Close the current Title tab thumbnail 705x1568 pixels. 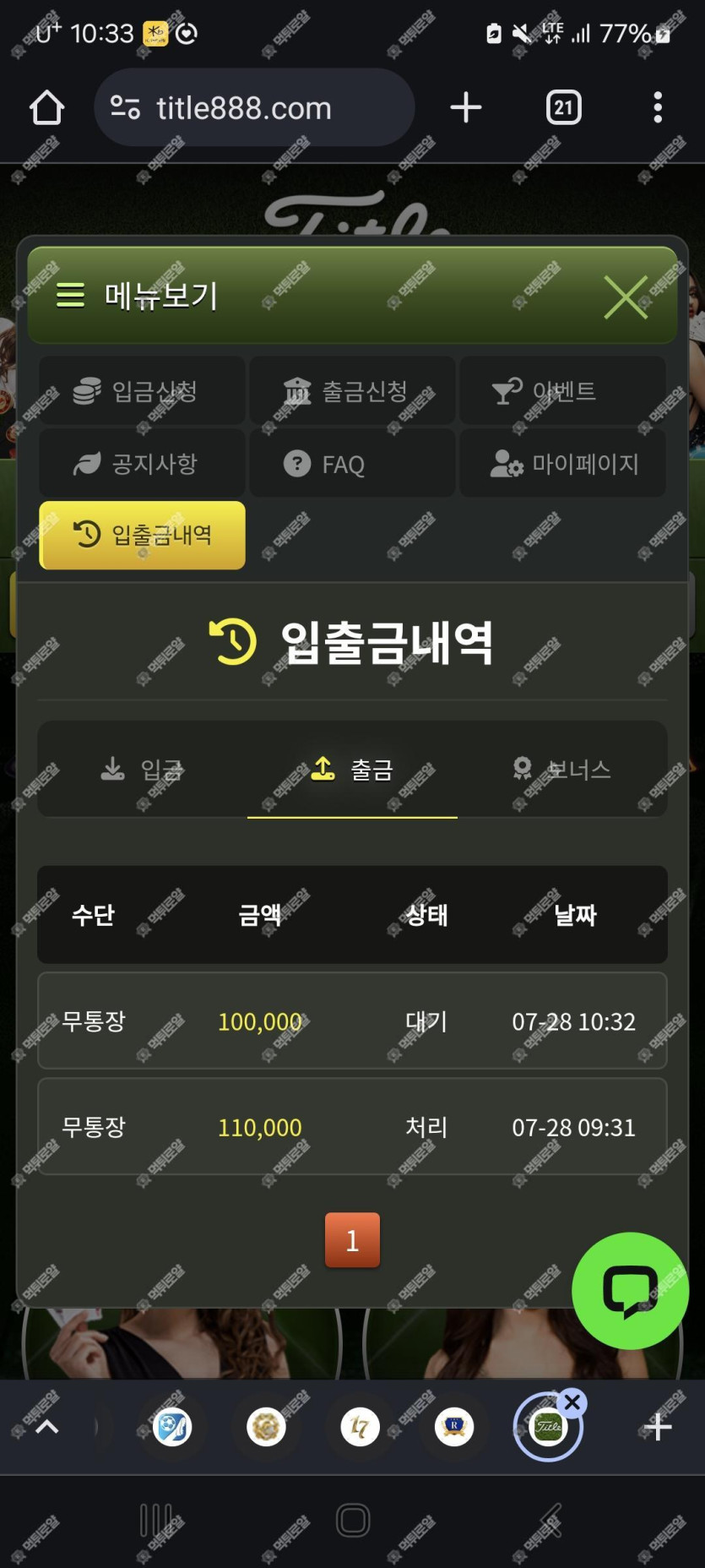point(572,1403)
